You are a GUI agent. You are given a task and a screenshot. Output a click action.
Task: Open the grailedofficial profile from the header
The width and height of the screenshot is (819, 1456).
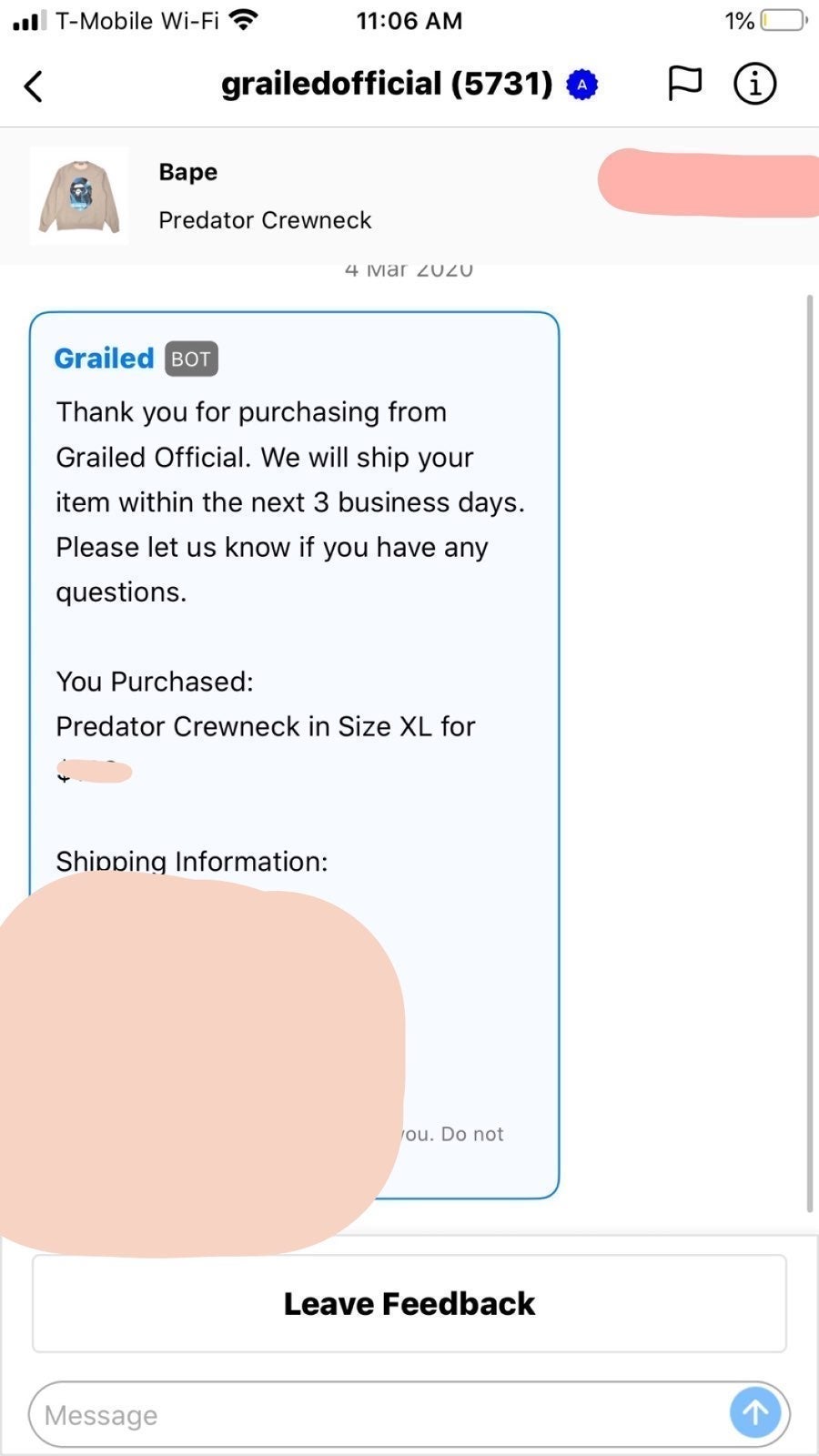click(x=387, y=84)
